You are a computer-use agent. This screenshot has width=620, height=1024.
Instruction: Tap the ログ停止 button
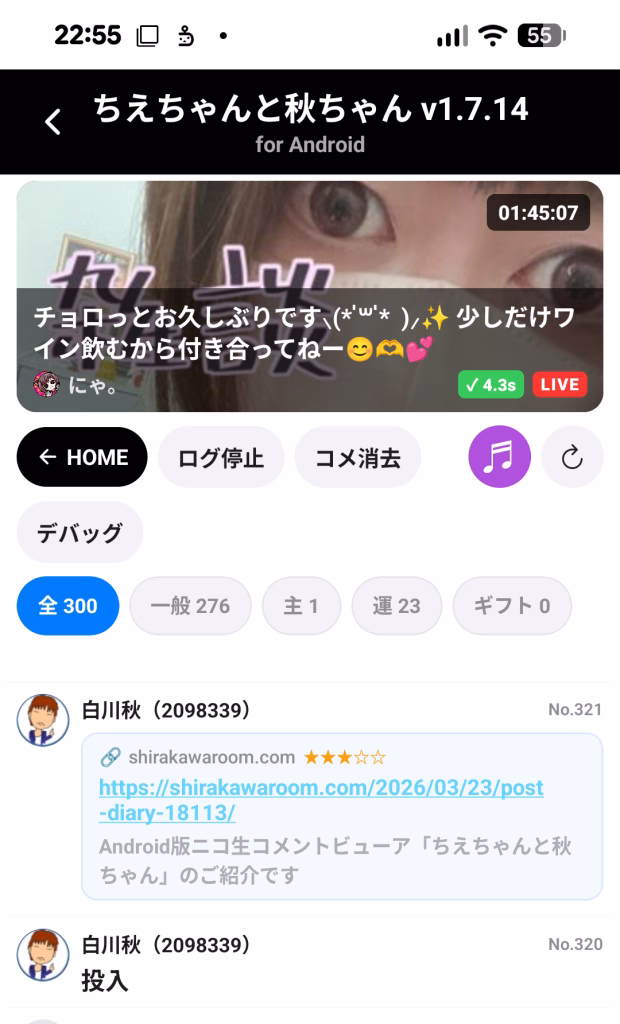(x=221, y=458)
